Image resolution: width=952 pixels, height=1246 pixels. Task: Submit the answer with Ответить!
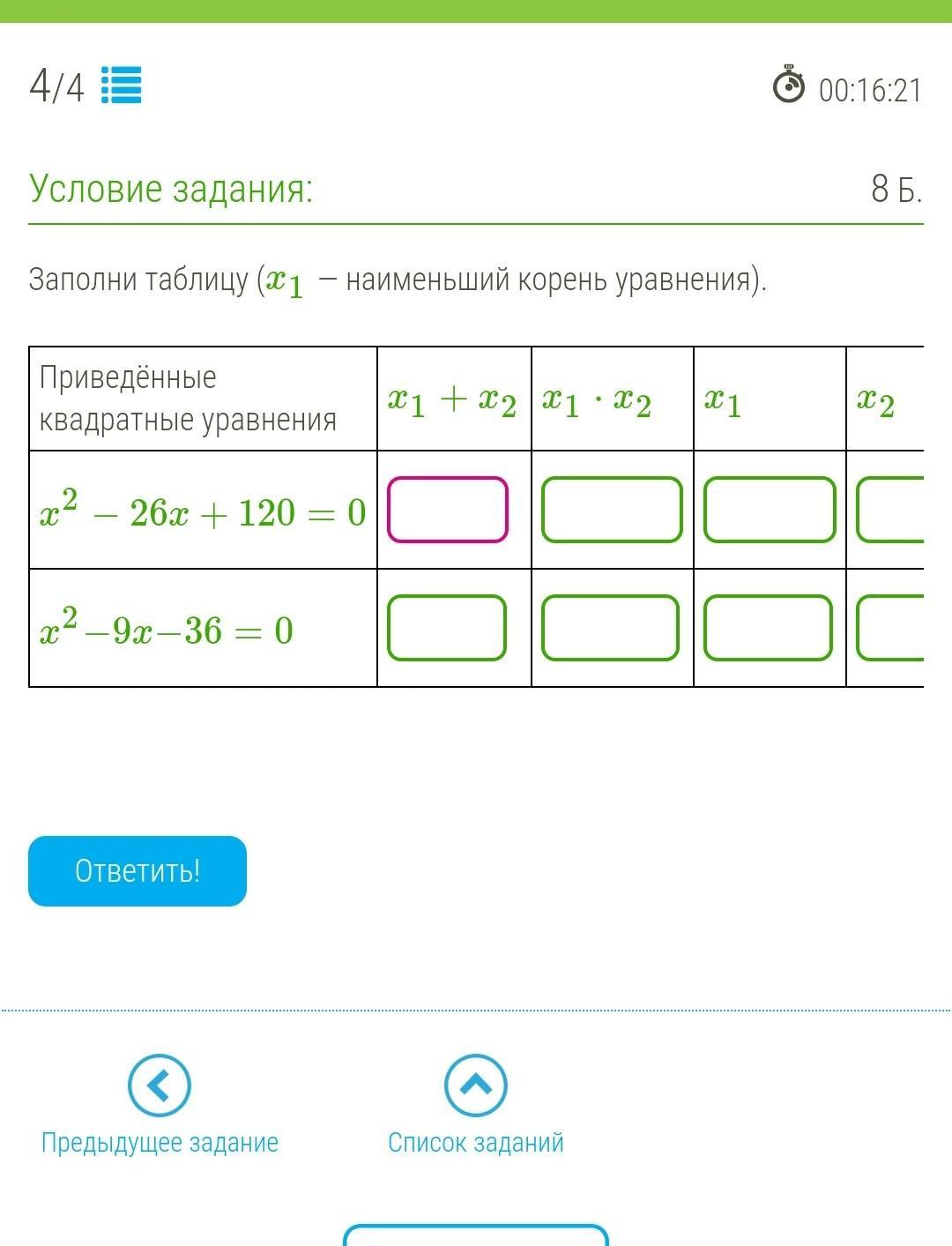tap(138, 871)
